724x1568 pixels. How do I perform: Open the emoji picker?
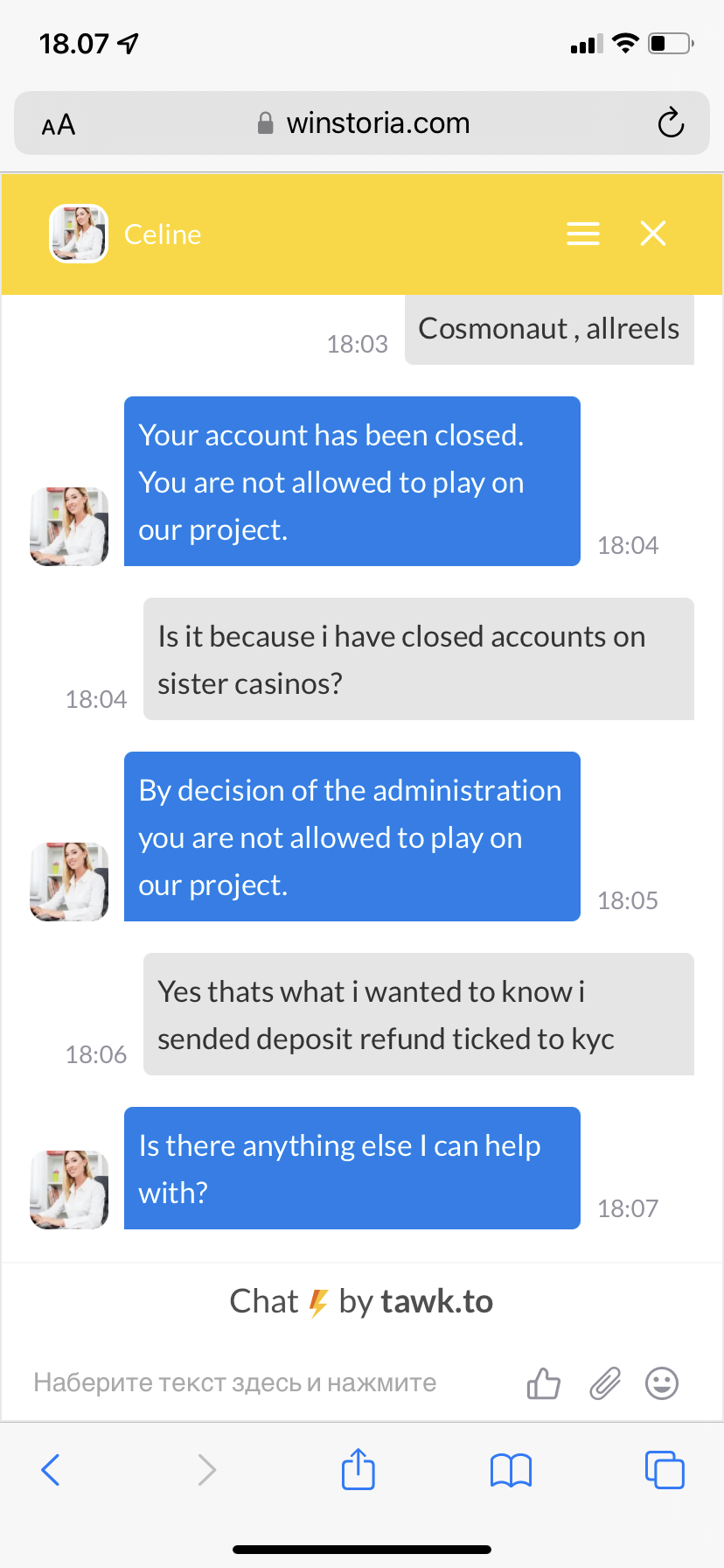pos(662,1383)
